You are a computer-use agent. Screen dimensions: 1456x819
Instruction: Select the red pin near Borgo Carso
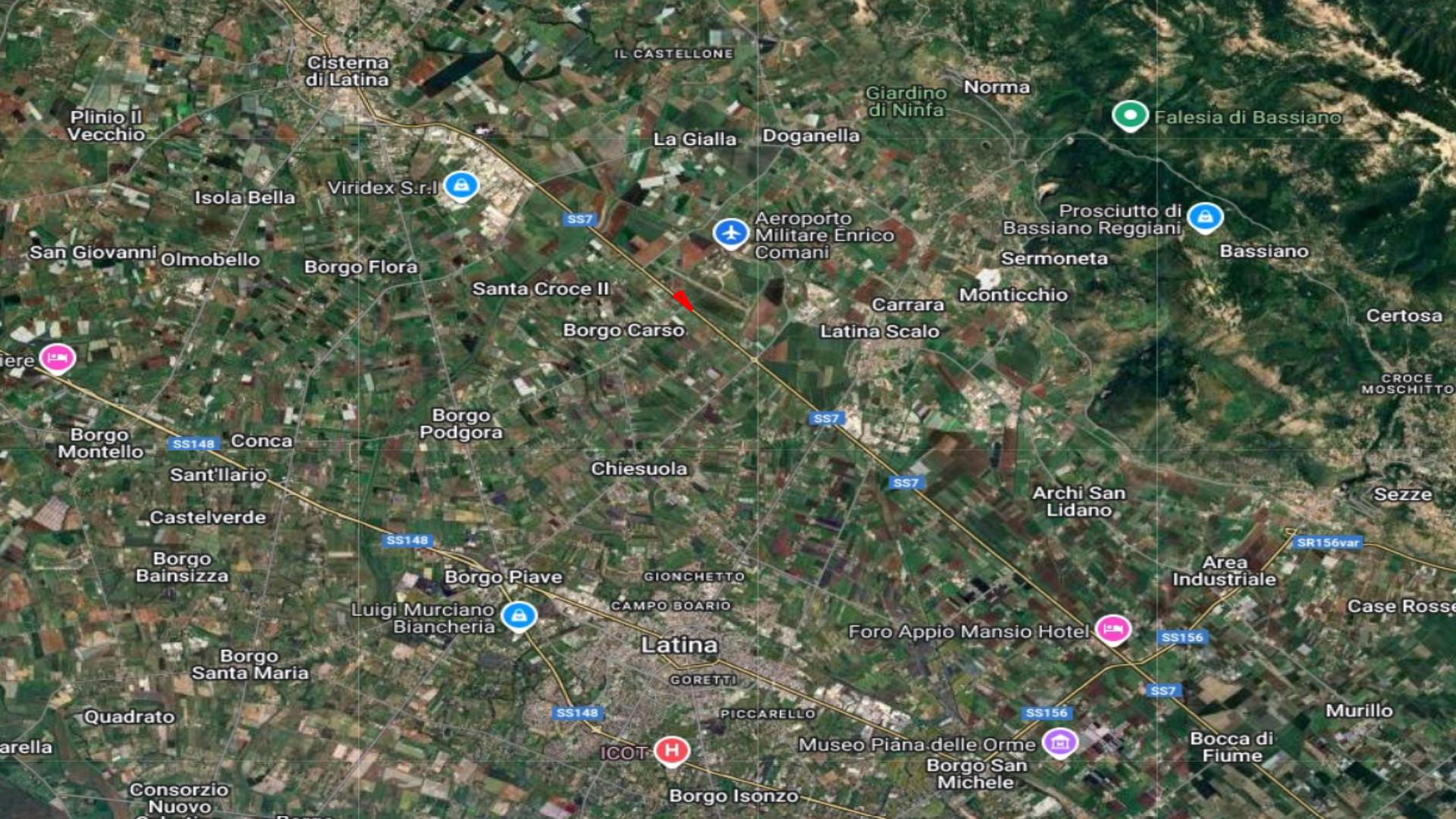tap(682, 300)
